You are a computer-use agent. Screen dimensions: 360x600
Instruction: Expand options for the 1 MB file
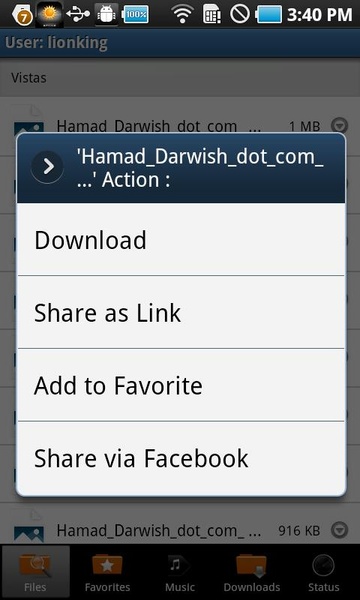coord(339,126)
